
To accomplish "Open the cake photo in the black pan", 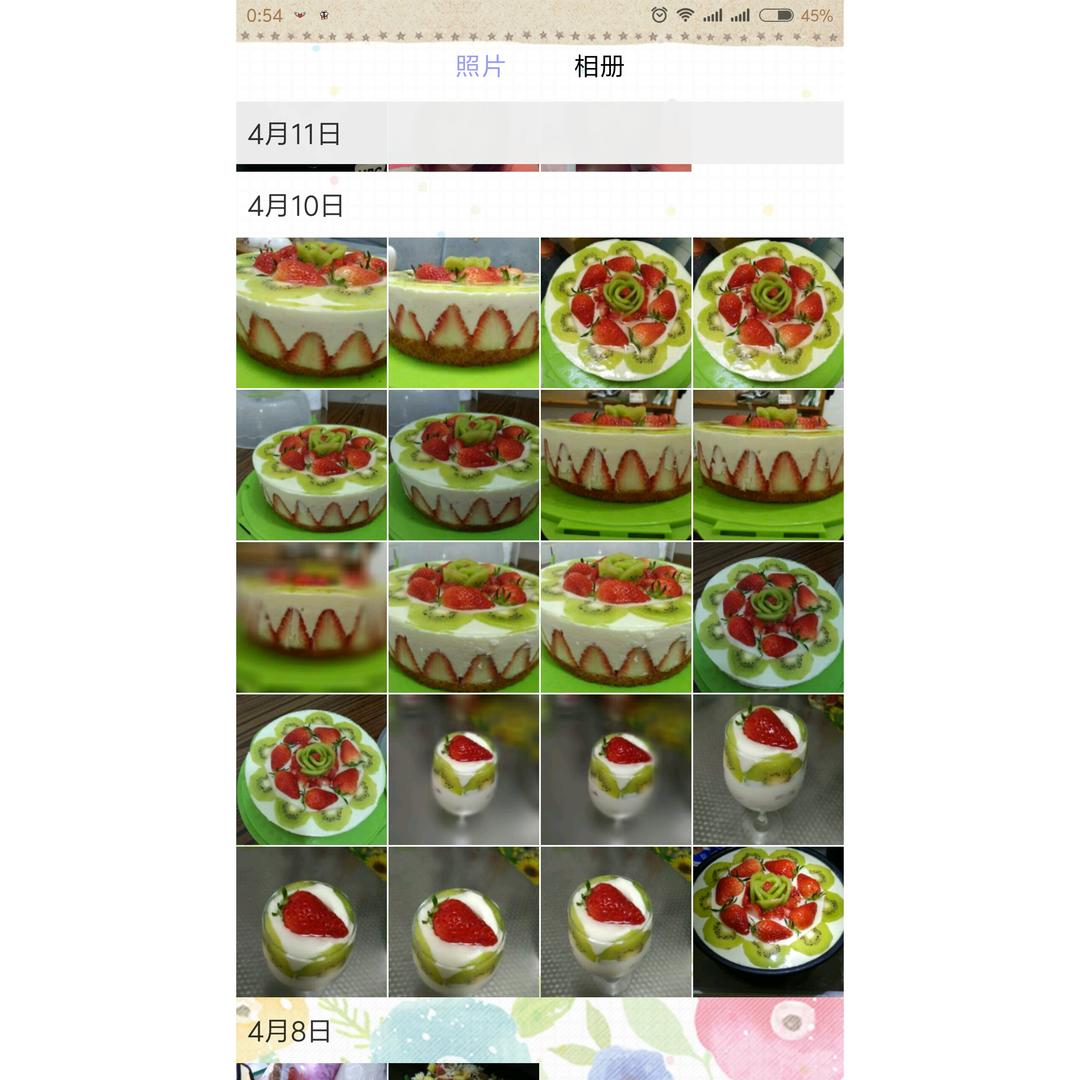I will [x=768, y=921].
